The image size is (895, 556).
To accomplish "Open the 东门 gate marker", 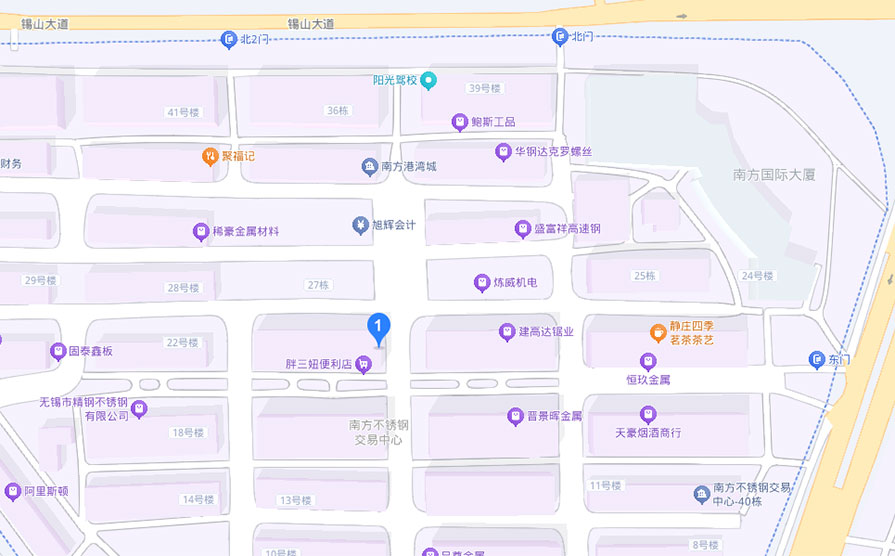I will point(817,359).
